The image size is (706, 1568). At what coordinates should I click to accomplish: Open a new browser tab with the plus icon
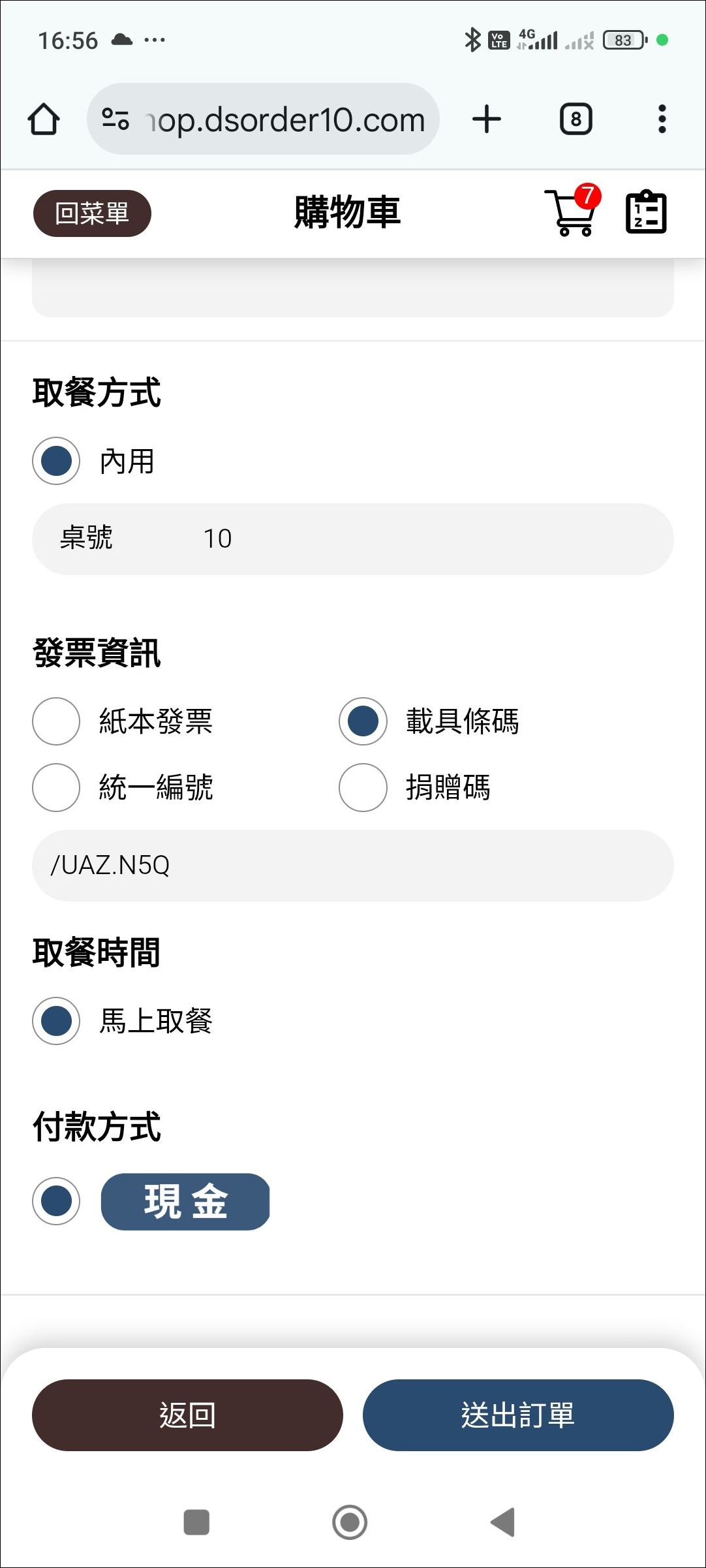coord(487,118)
